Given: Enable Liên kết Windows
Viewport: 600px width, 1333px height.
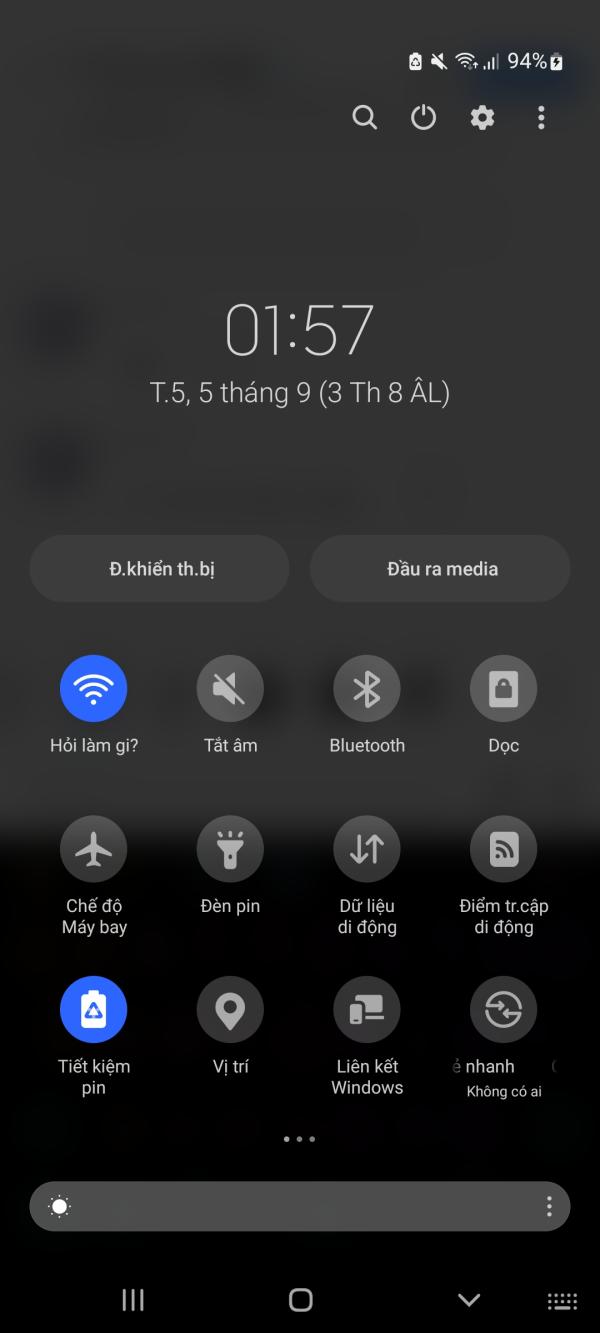Looking at the screenshot, I should (367, 1010).
